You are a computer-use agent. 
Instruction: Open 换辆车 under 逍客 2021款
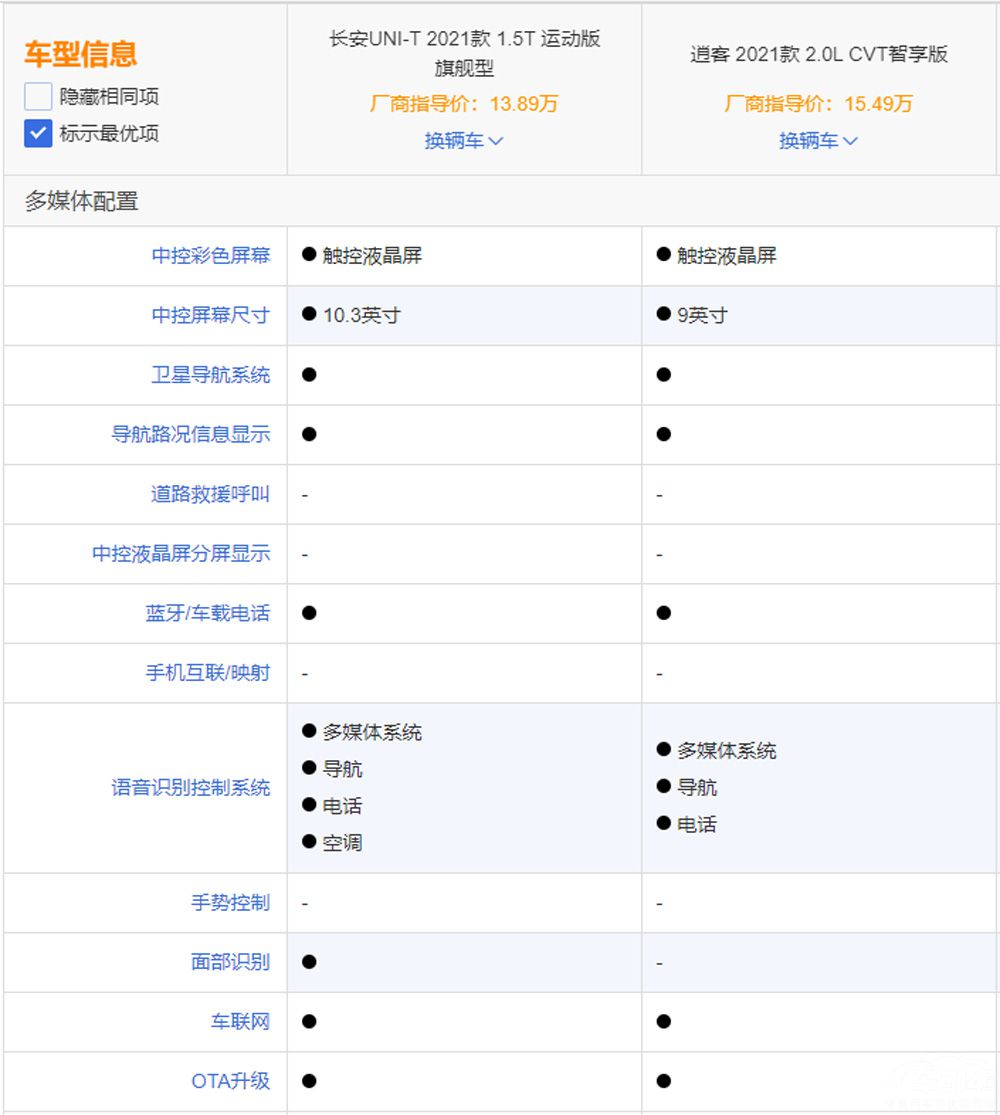coord(818,141)
